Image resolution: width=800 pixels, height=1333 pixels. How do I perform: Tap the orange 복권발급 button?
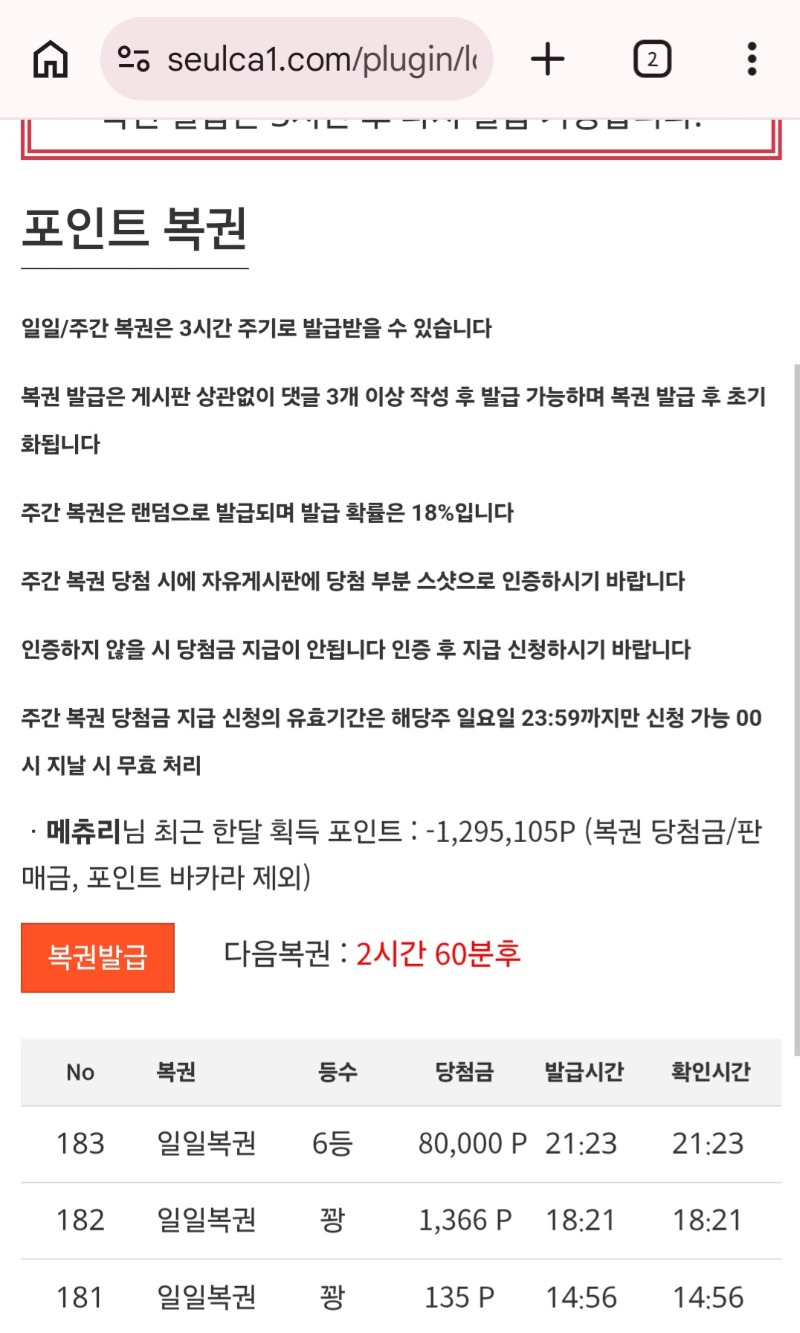tap(98, 957)
